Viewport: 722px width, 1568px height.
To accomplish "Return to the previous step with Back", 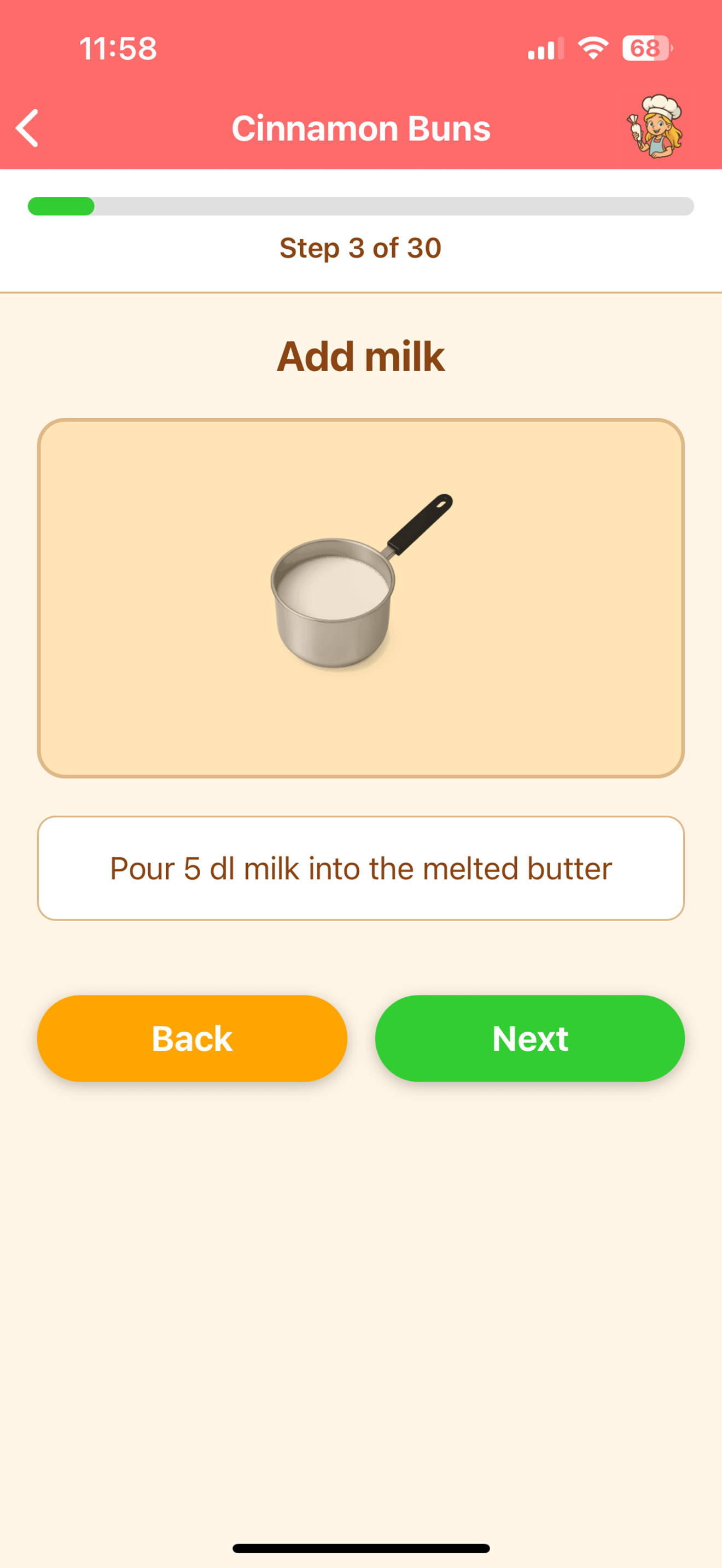I will point(192,1038).
